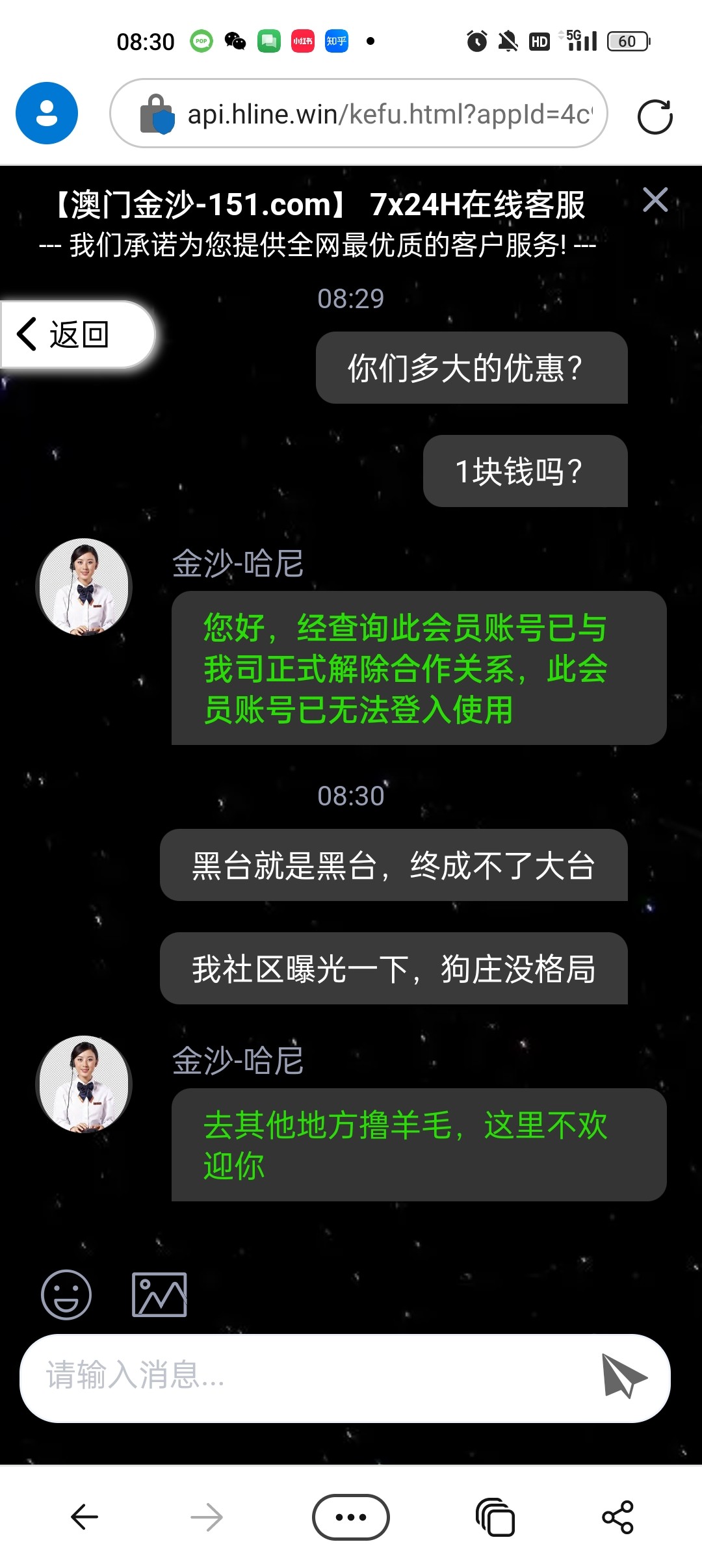Image resolution: width=702 pixels, height=1568 pixels.
Task: Reload the current page
Action: pos(655,116)
